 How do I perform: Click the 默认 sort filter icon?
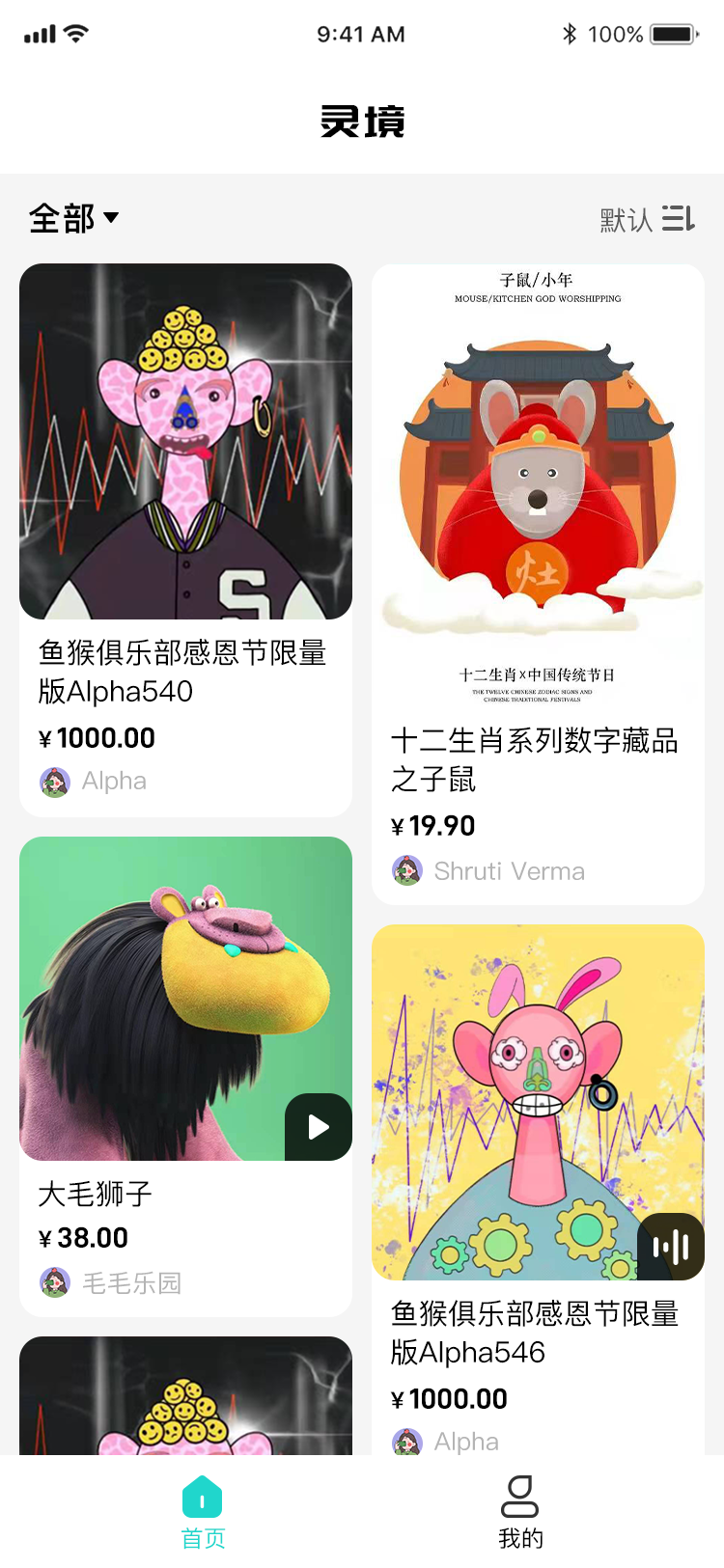tap(678, 219)
